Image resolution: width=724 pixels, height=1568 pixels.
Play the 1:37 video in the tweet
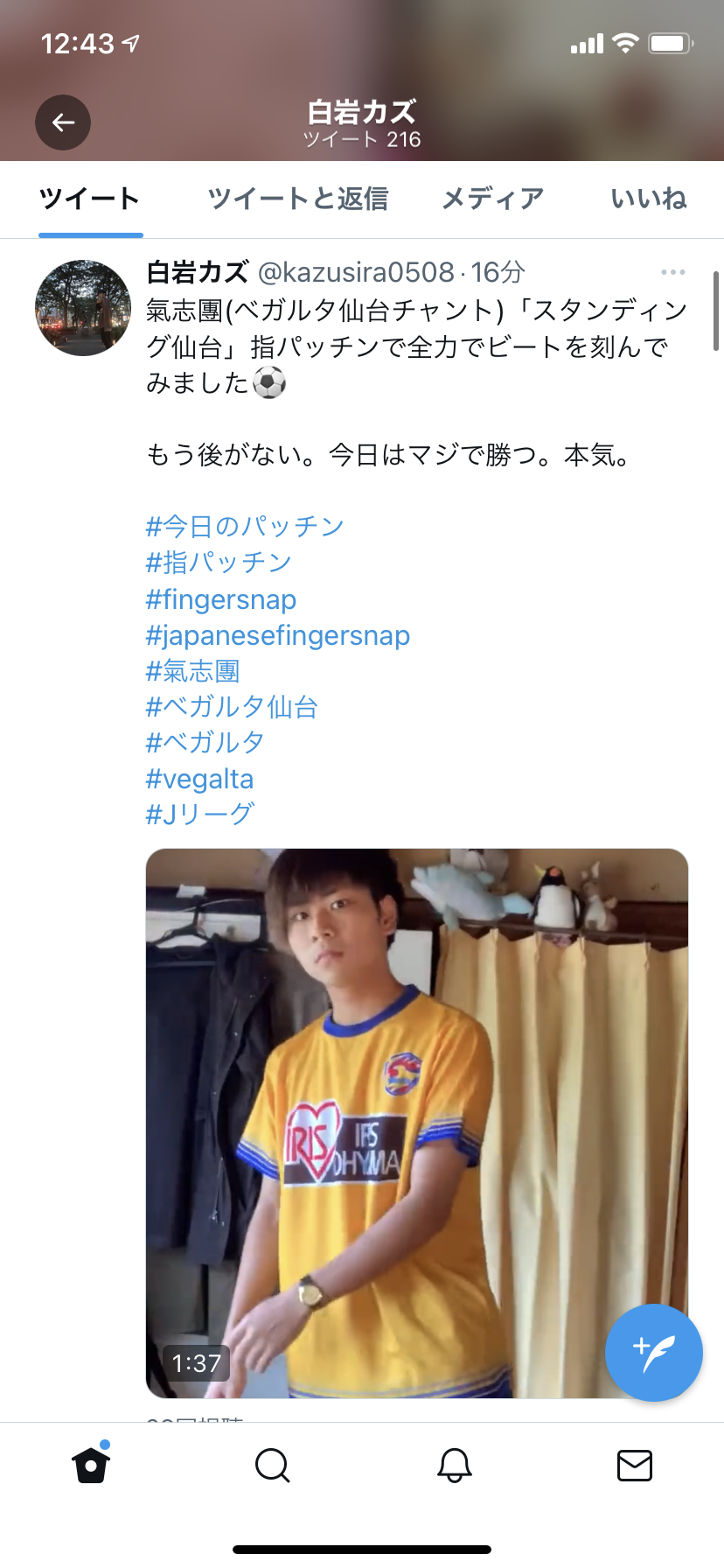point(417,1123)
